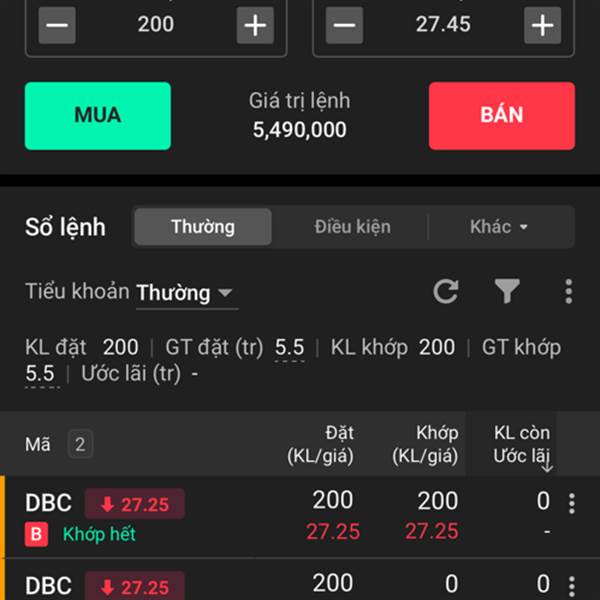
Task: Open the order book overflow menu
Action: point(568,292)
